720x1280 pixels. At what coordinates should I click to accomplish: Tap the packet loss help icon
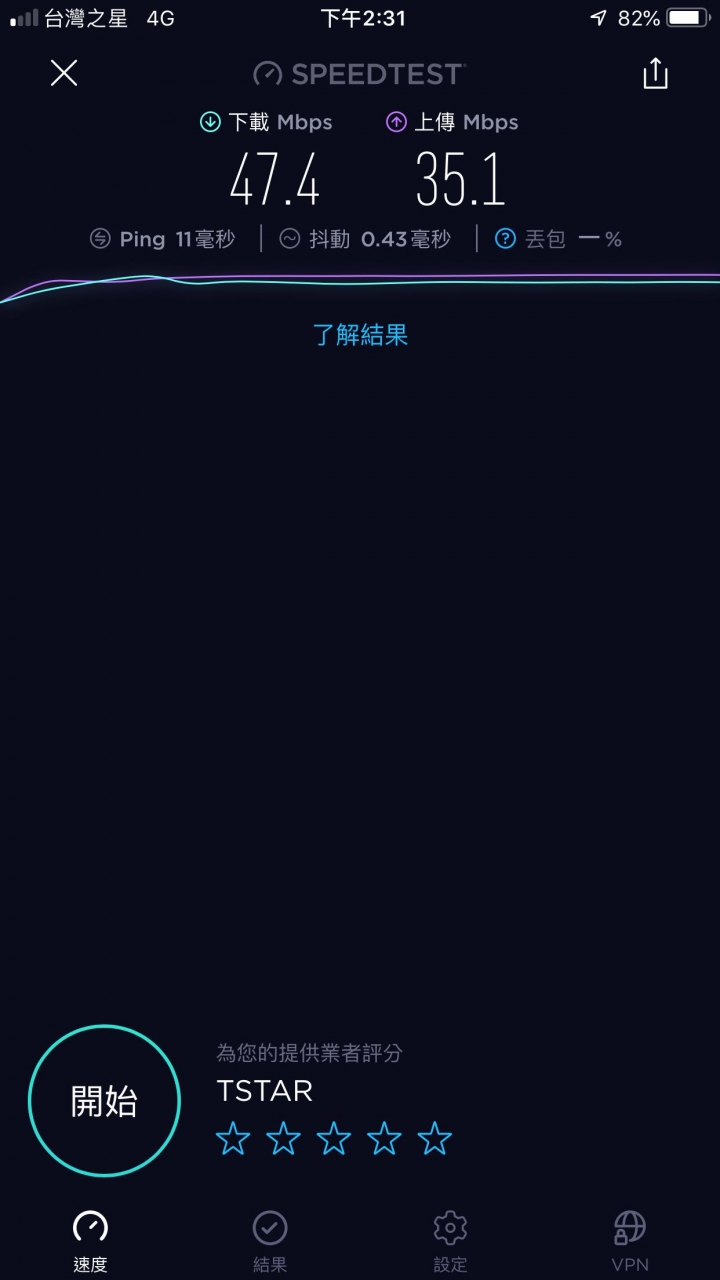click(506, 239)
